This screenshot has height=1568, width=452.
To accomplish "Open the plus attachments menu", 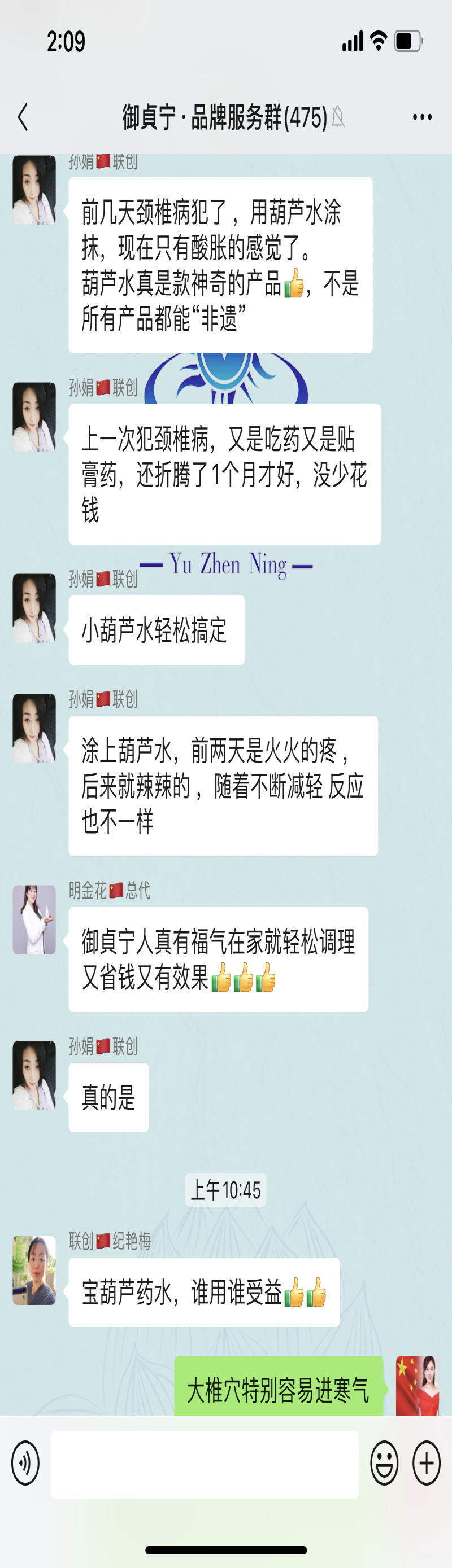I will (427, 1464).
